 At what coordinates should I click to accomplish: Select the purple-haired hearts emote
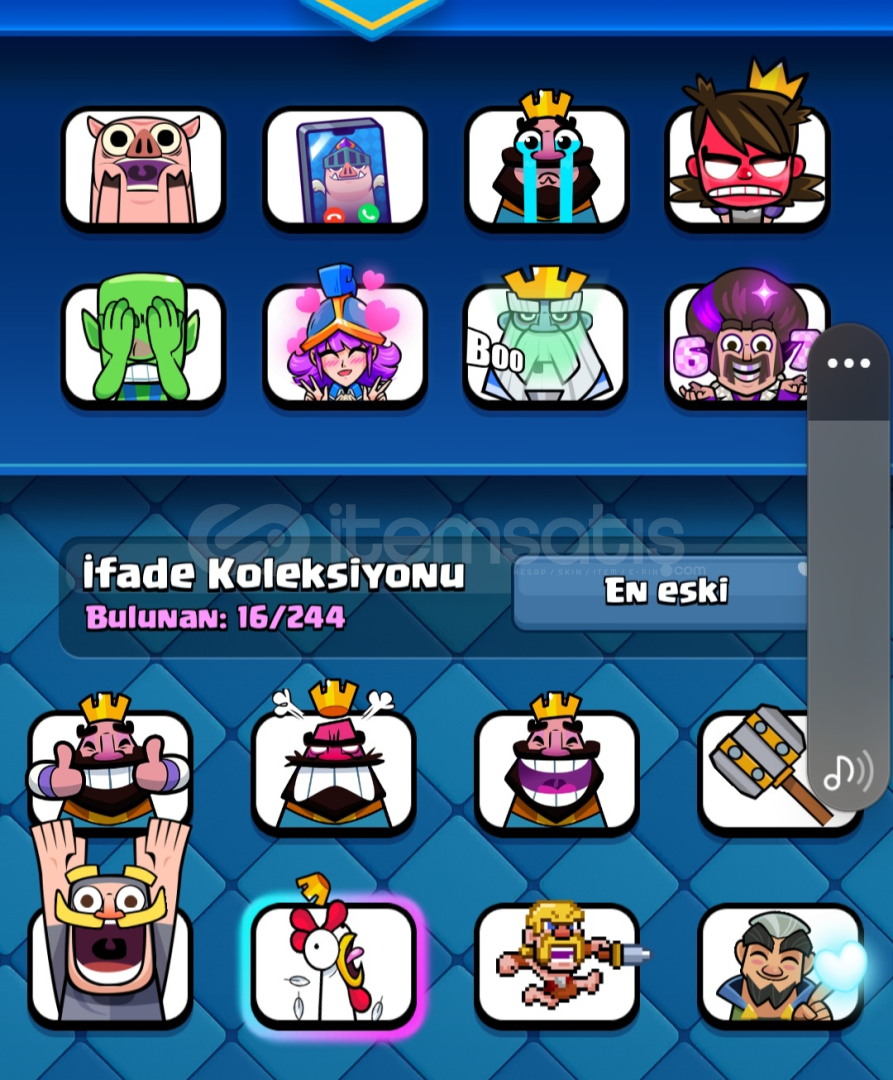(345, 343)
